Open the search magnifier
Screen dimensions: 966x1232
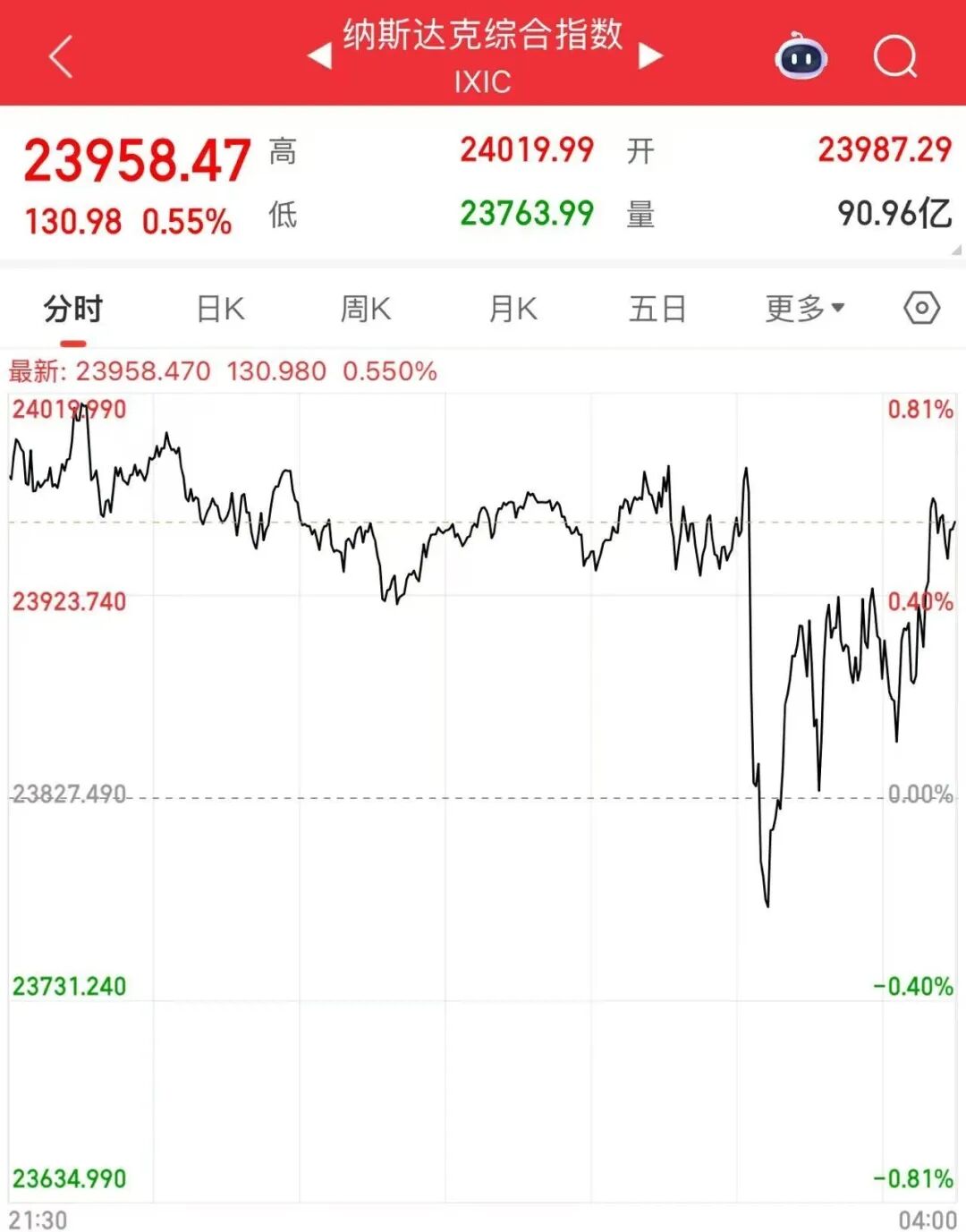(894, 57)
